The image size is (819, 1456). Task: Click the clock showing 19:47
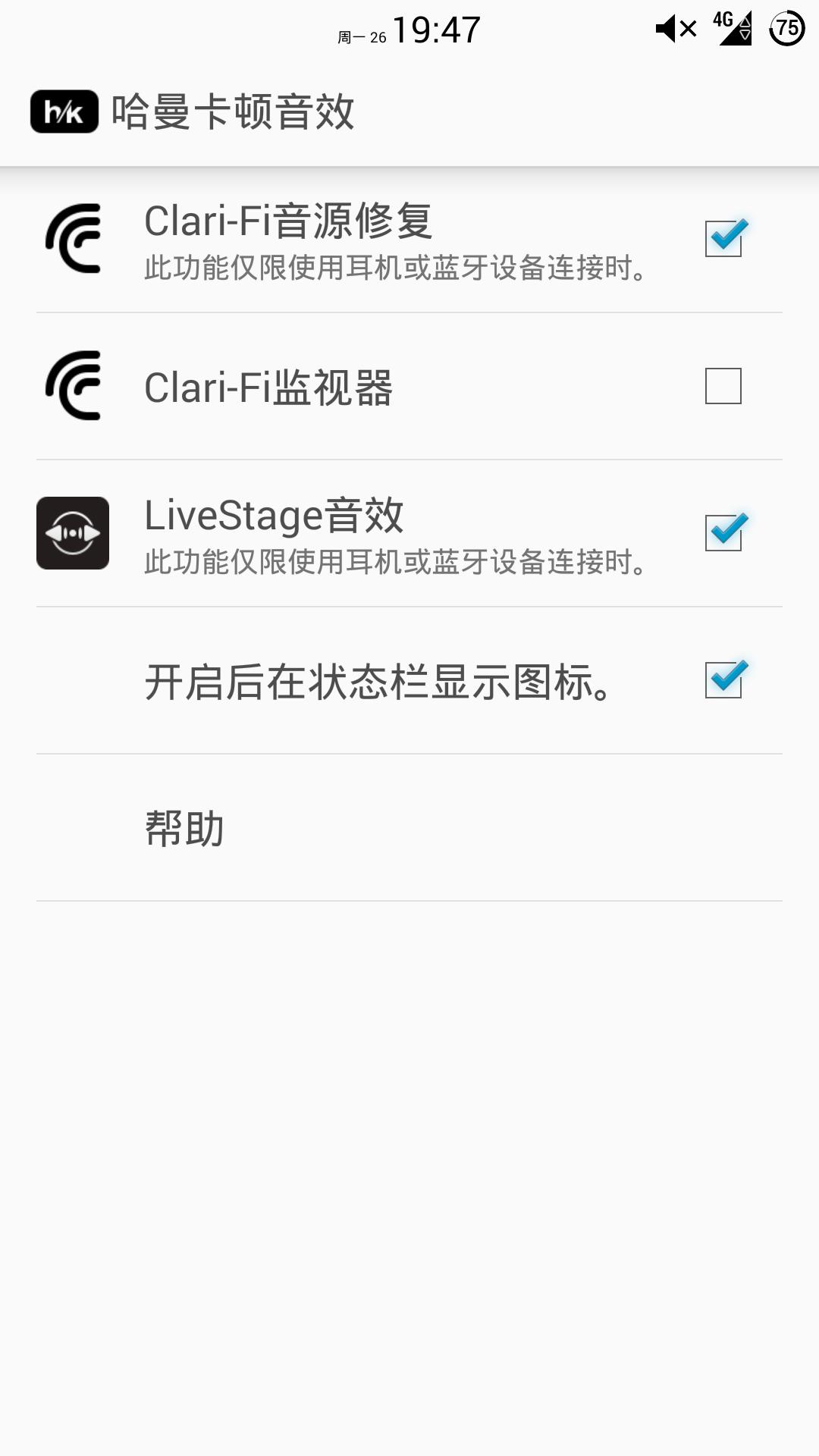[x=436, y=28]
